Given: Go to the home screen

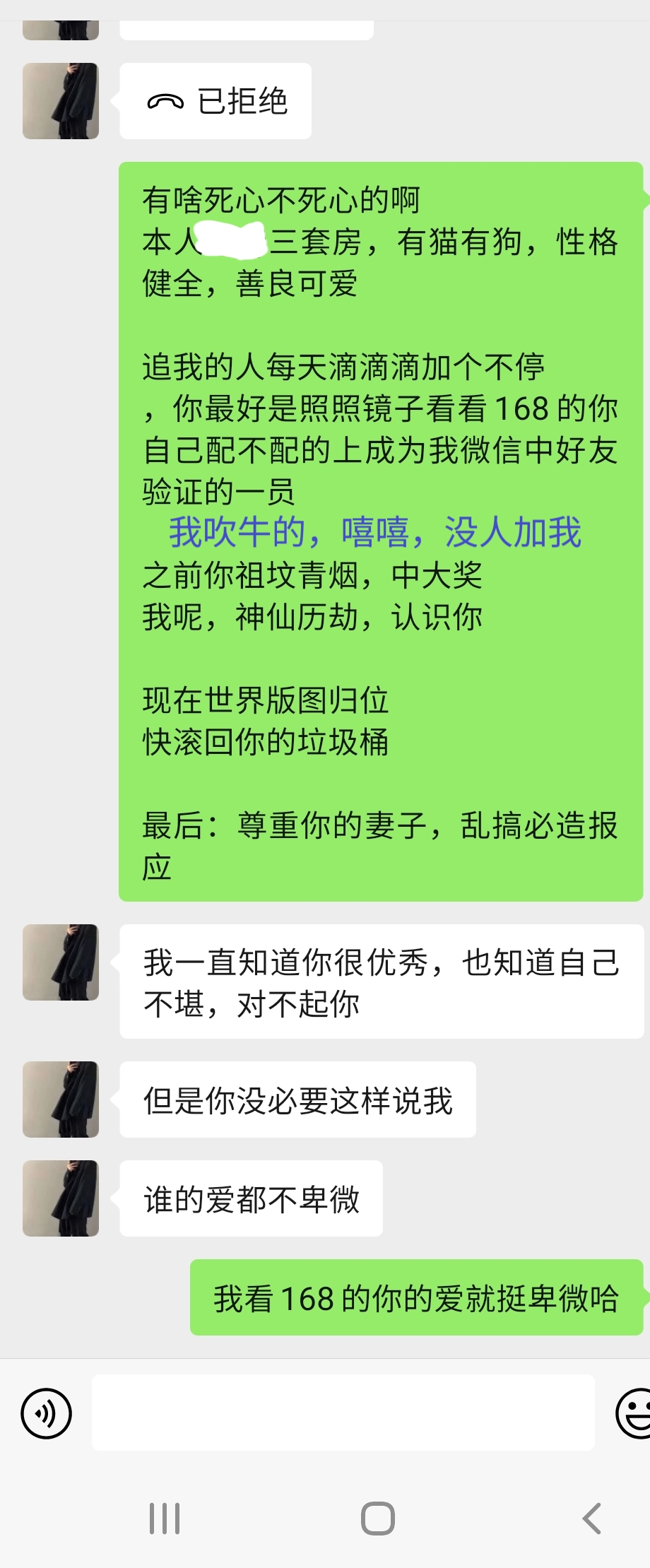Looking at the screenshot, I should click(377, 1519).
